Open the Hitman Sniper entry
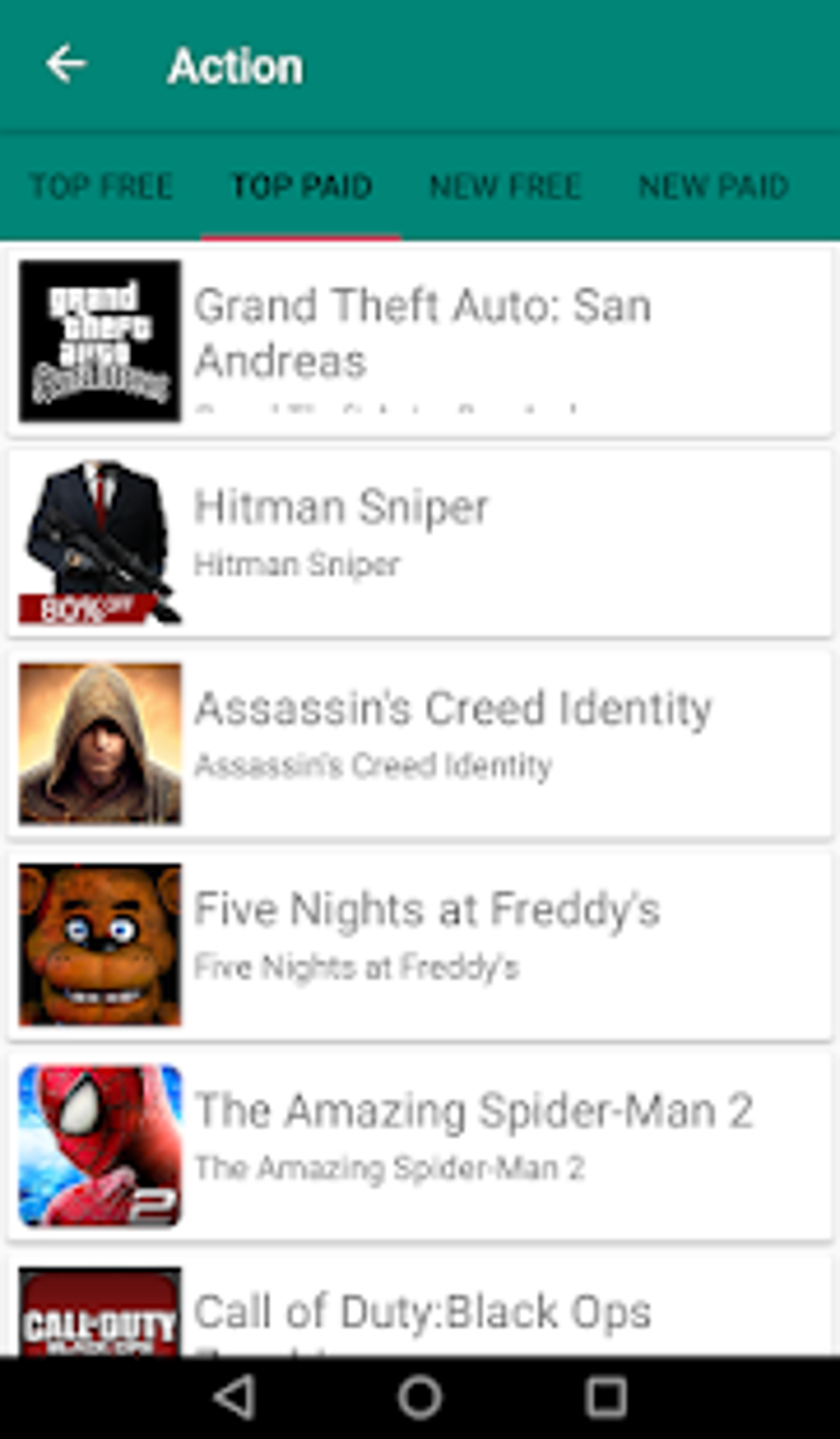 tap(420, 542)
